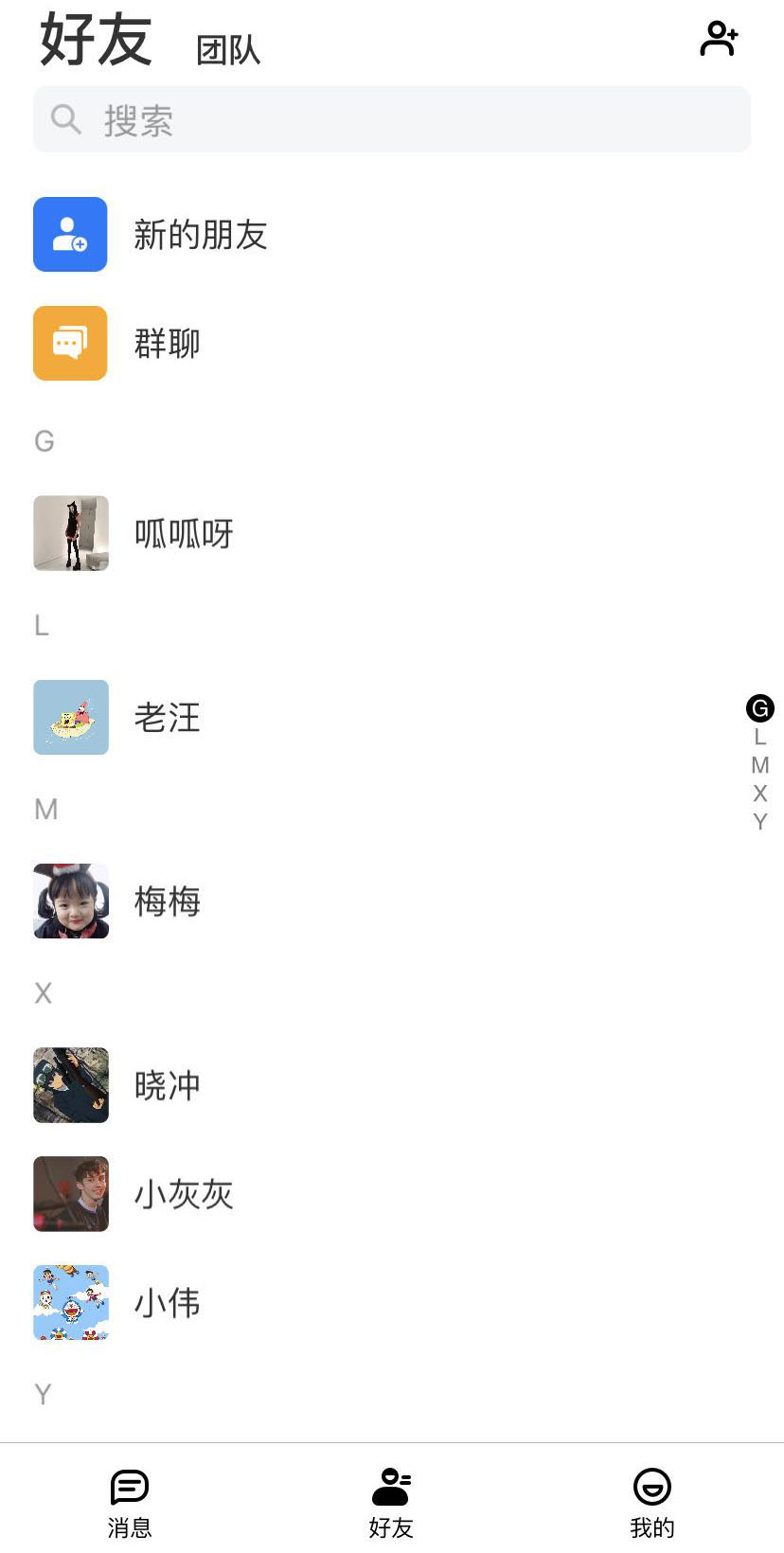Screen dimensions: 784x1553
Task: Open the 群聊 group chats list
Action: point(168,344)
